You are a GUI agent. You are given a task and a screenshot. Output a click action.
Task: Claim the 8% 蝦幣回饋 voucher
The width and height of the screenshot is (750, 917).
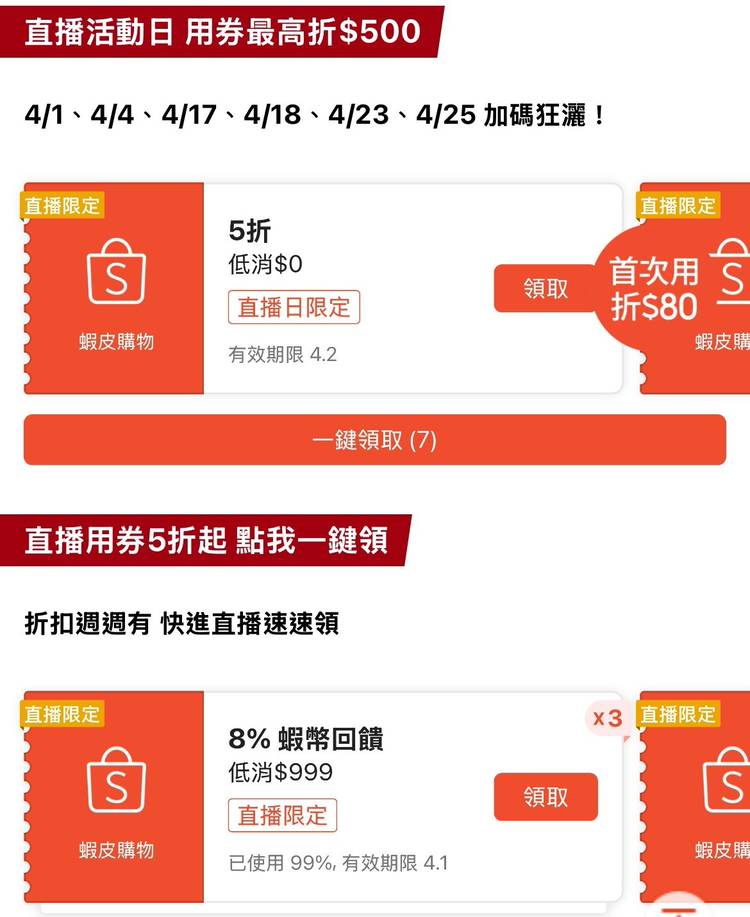(x=545, y=797)
